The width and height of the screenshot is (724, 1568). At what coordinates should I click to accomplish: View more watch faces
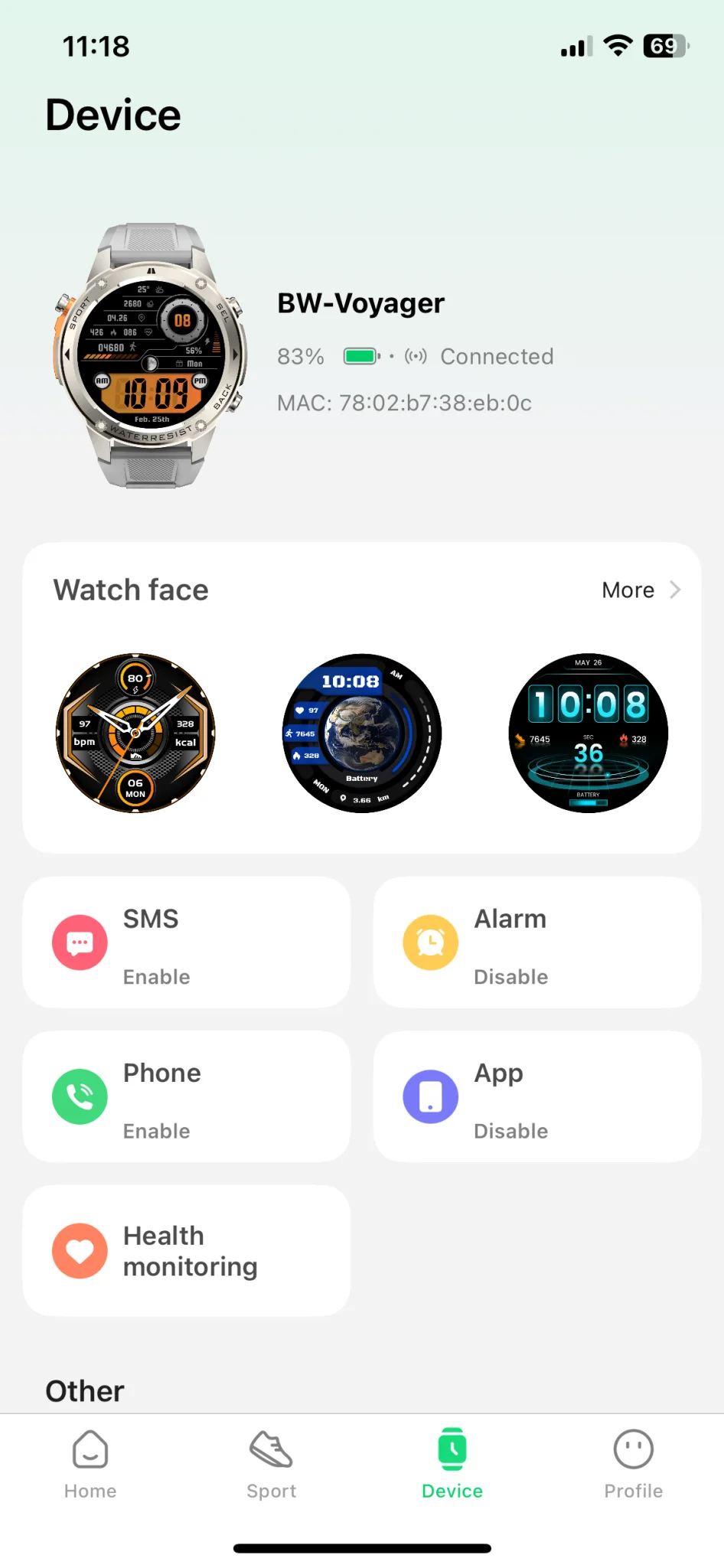tap(641, 590)
